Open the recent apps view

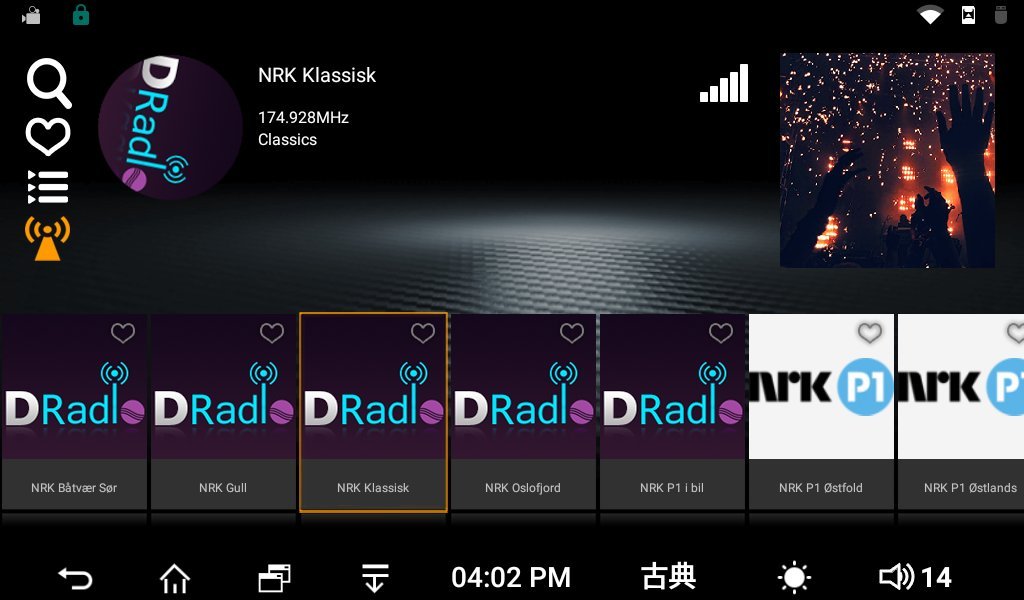pos(274,577)
